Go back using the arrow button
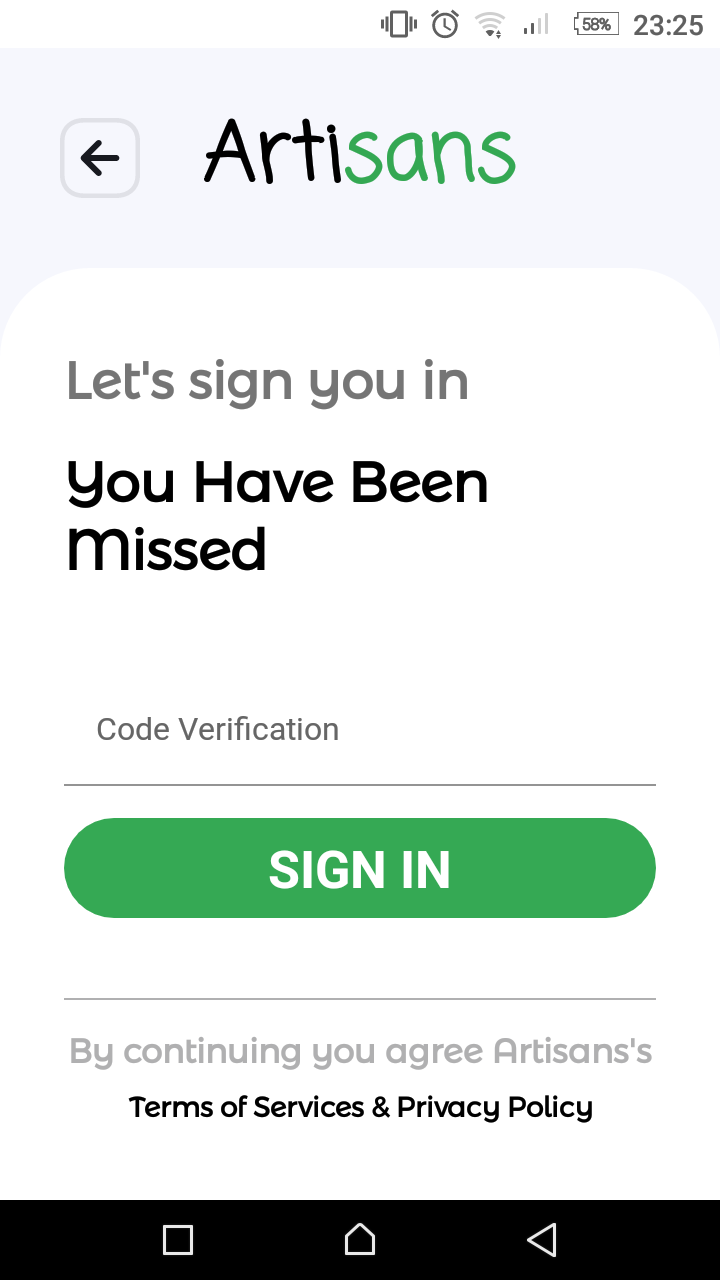The height and width of the screenshot is (1280, 720). click(x=100, y=158)
